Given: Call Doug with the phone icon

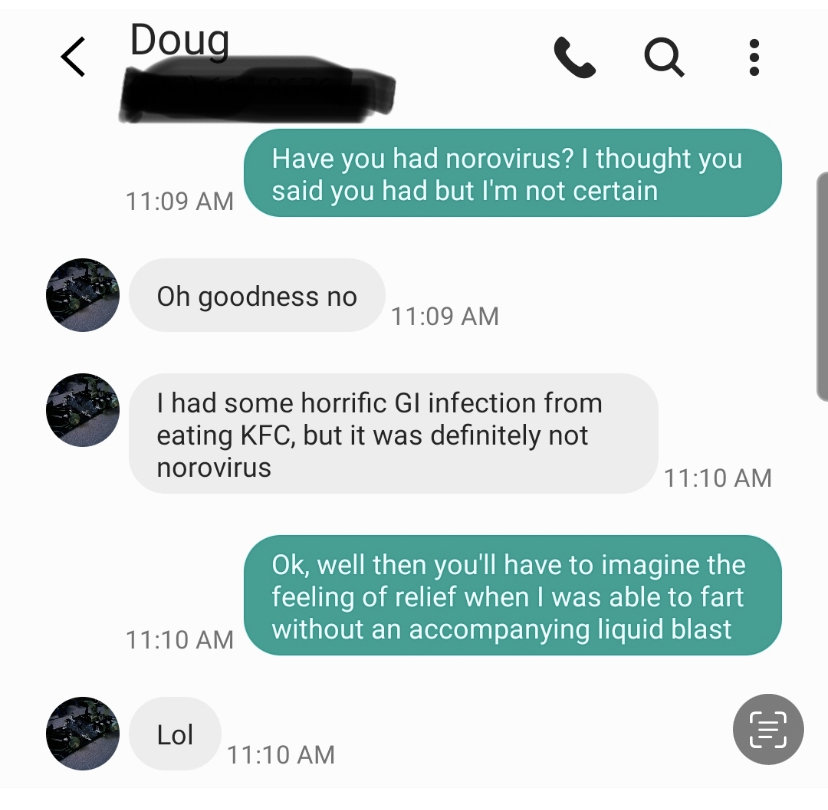Looking at the screenshot, I should point(574,58).
